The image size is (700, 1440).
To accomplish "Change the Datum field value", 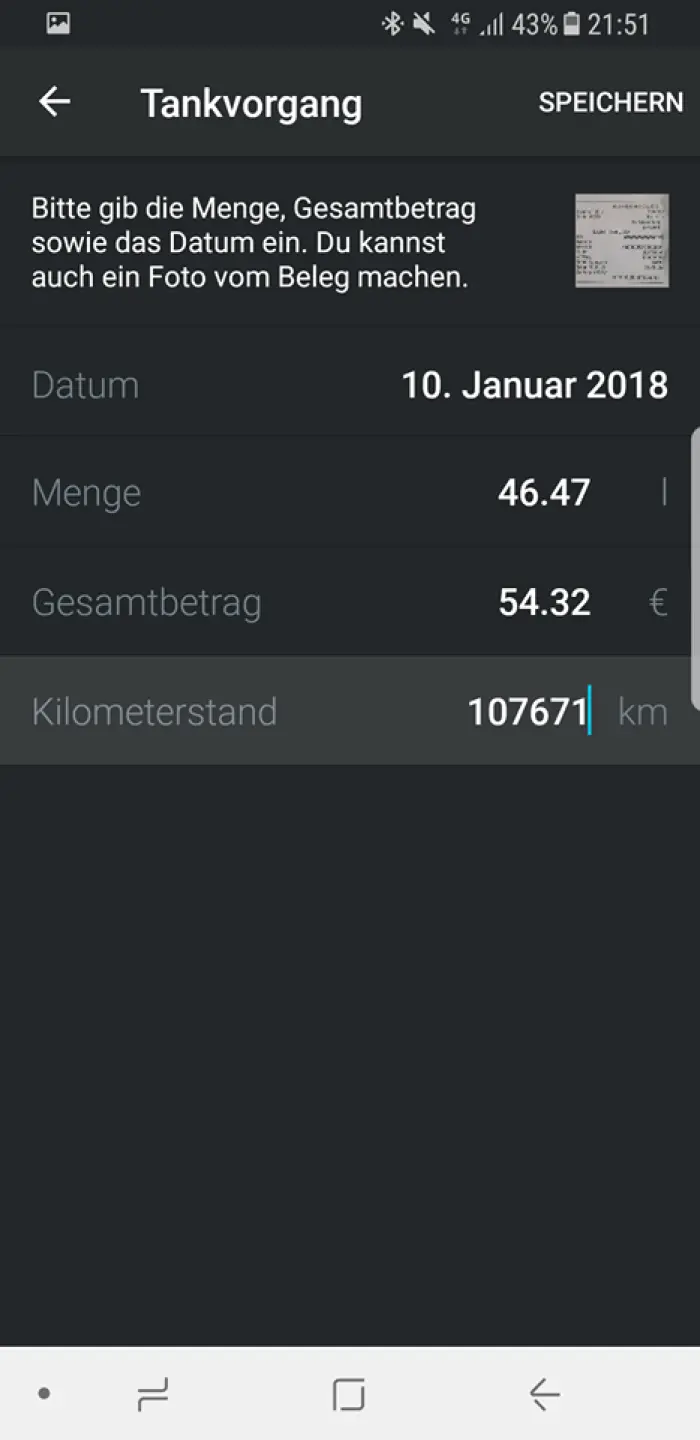I will 534,385.
